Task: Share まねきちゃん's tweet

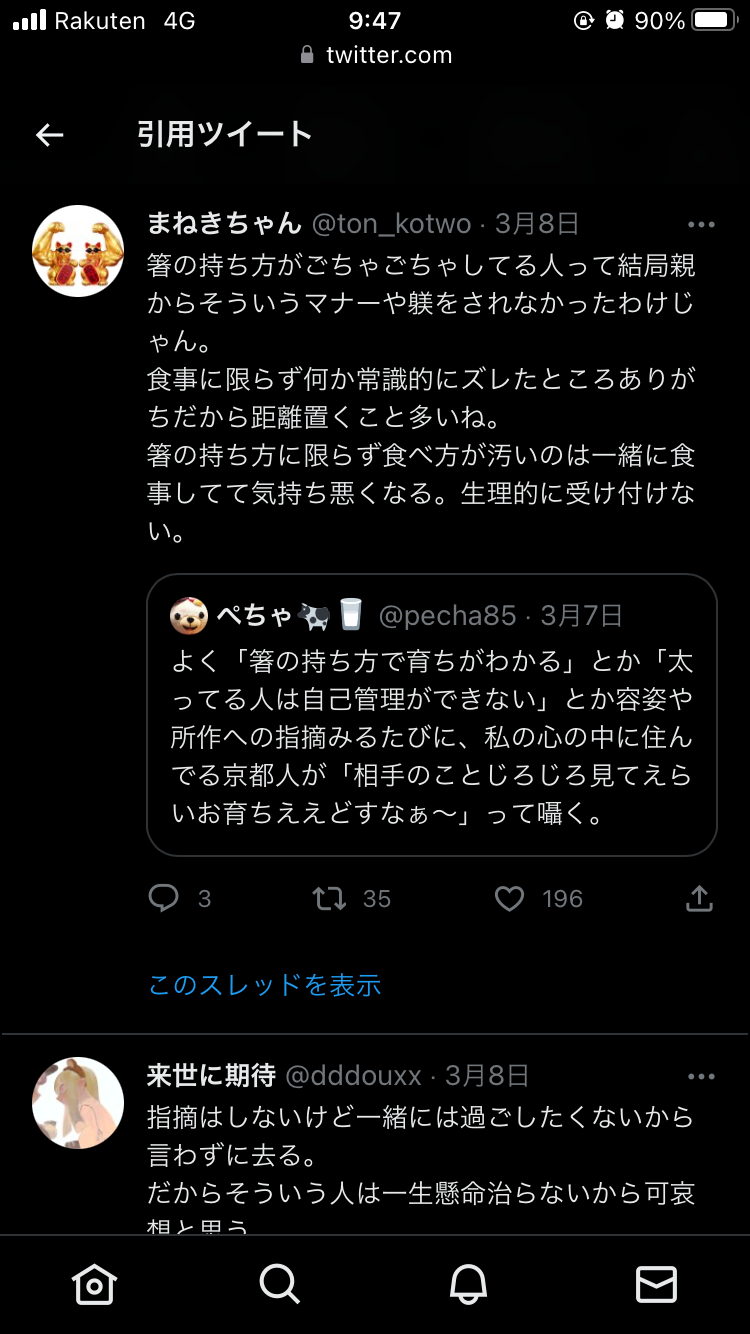Action: tap(699, 898)
